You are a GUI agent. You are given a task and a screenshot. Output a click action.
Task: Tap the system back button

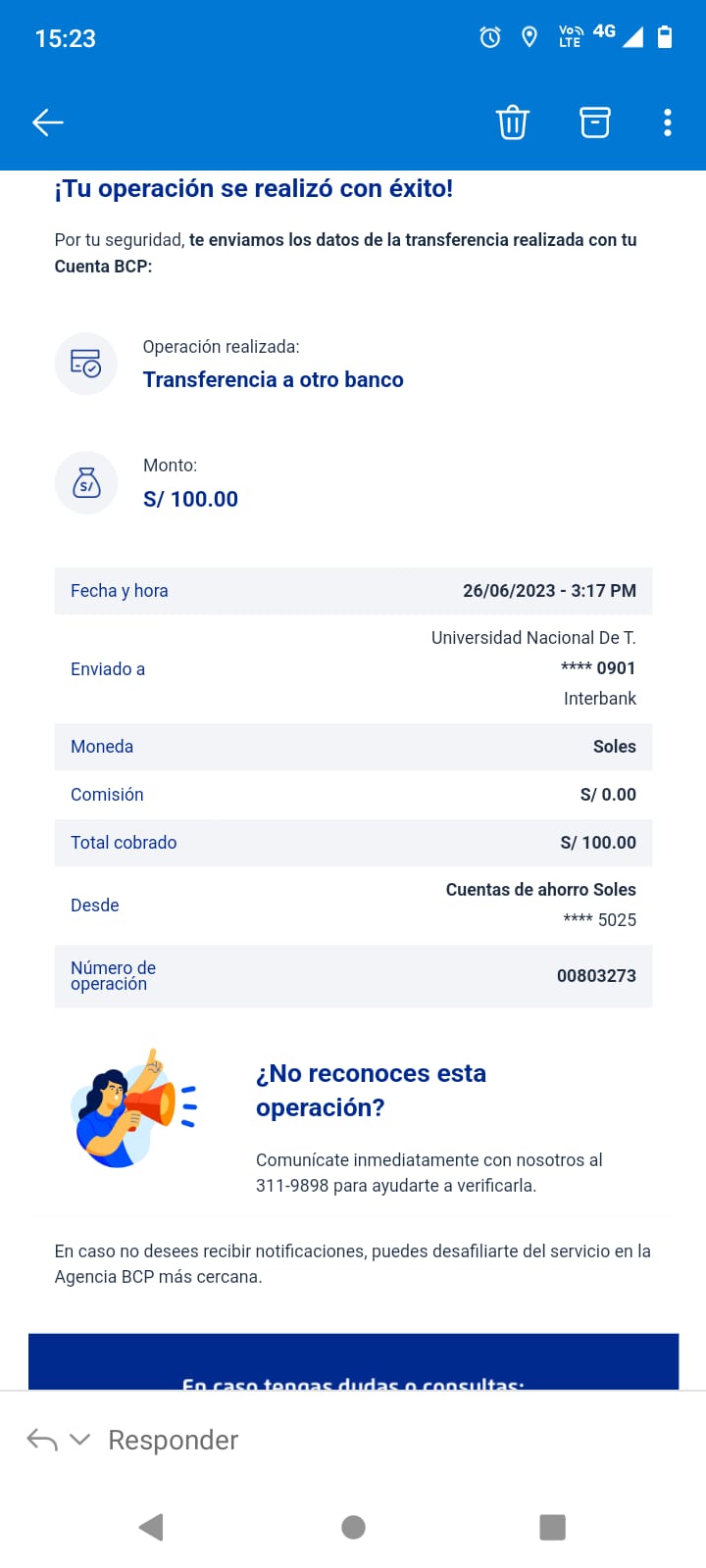coord(152,1527)
